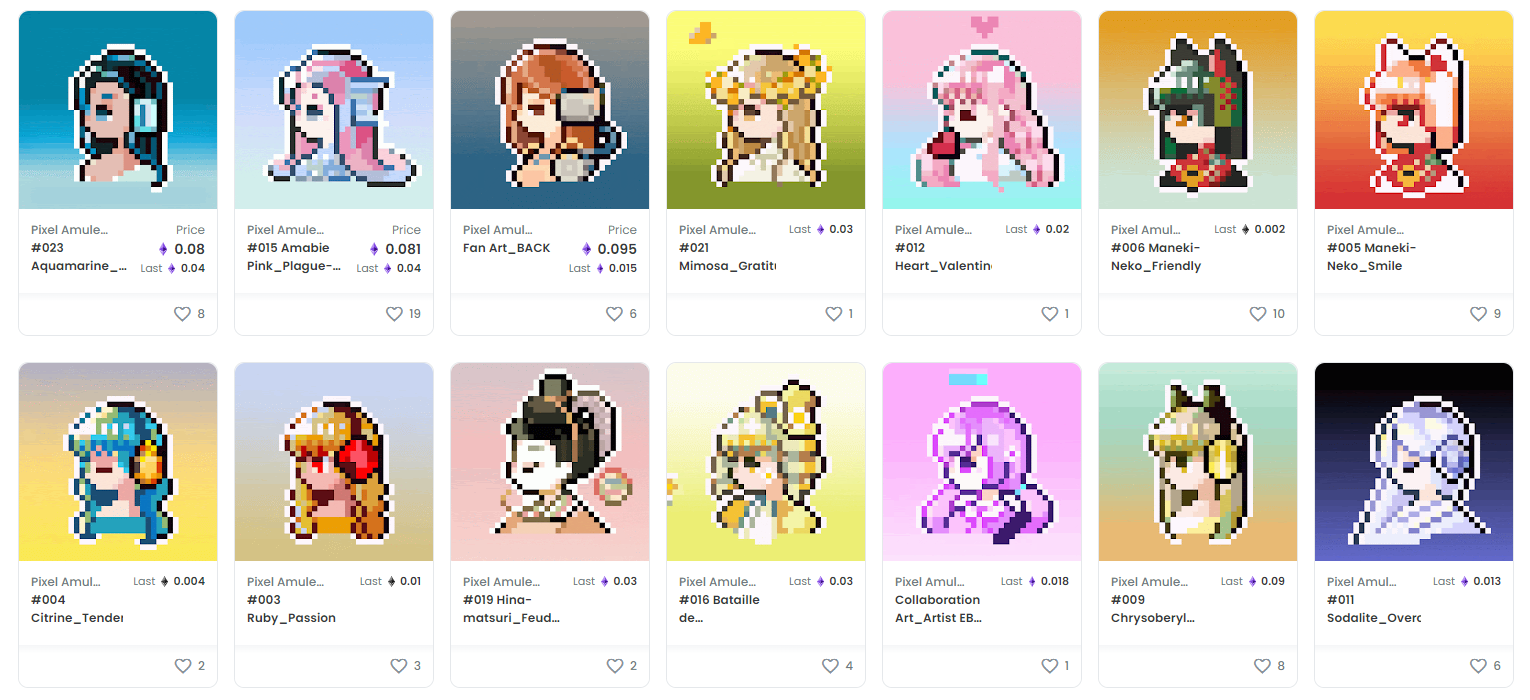Like the #003 Ruby_Passion item
The height and width of the screenshot is (700, 1530).
[x=398, y=666]
